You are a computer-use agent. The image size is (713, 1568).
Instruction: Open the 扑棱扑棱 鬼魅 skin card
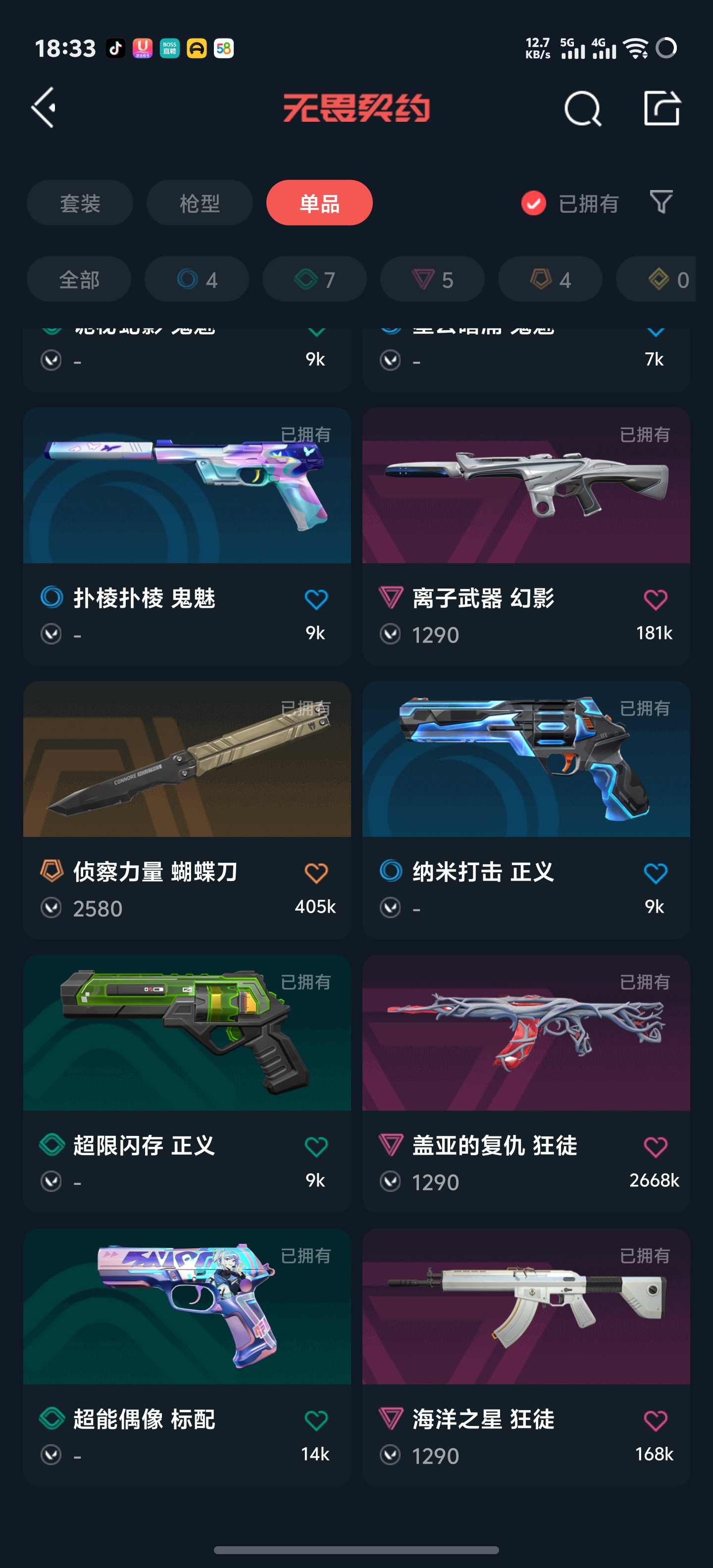point(187,536)
